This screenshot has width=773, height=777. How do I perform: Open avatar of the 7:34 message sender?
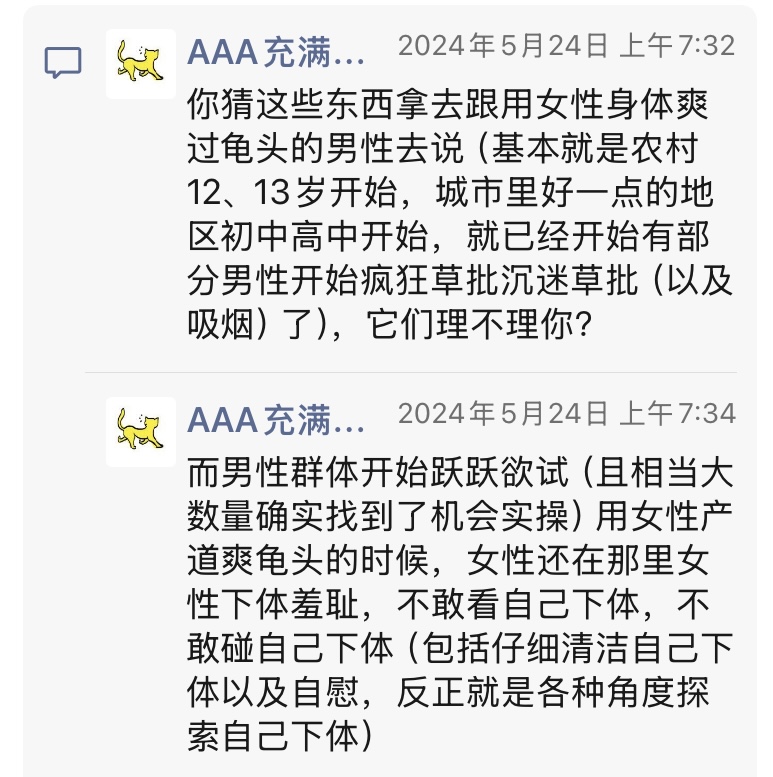[x=141, y=431]
